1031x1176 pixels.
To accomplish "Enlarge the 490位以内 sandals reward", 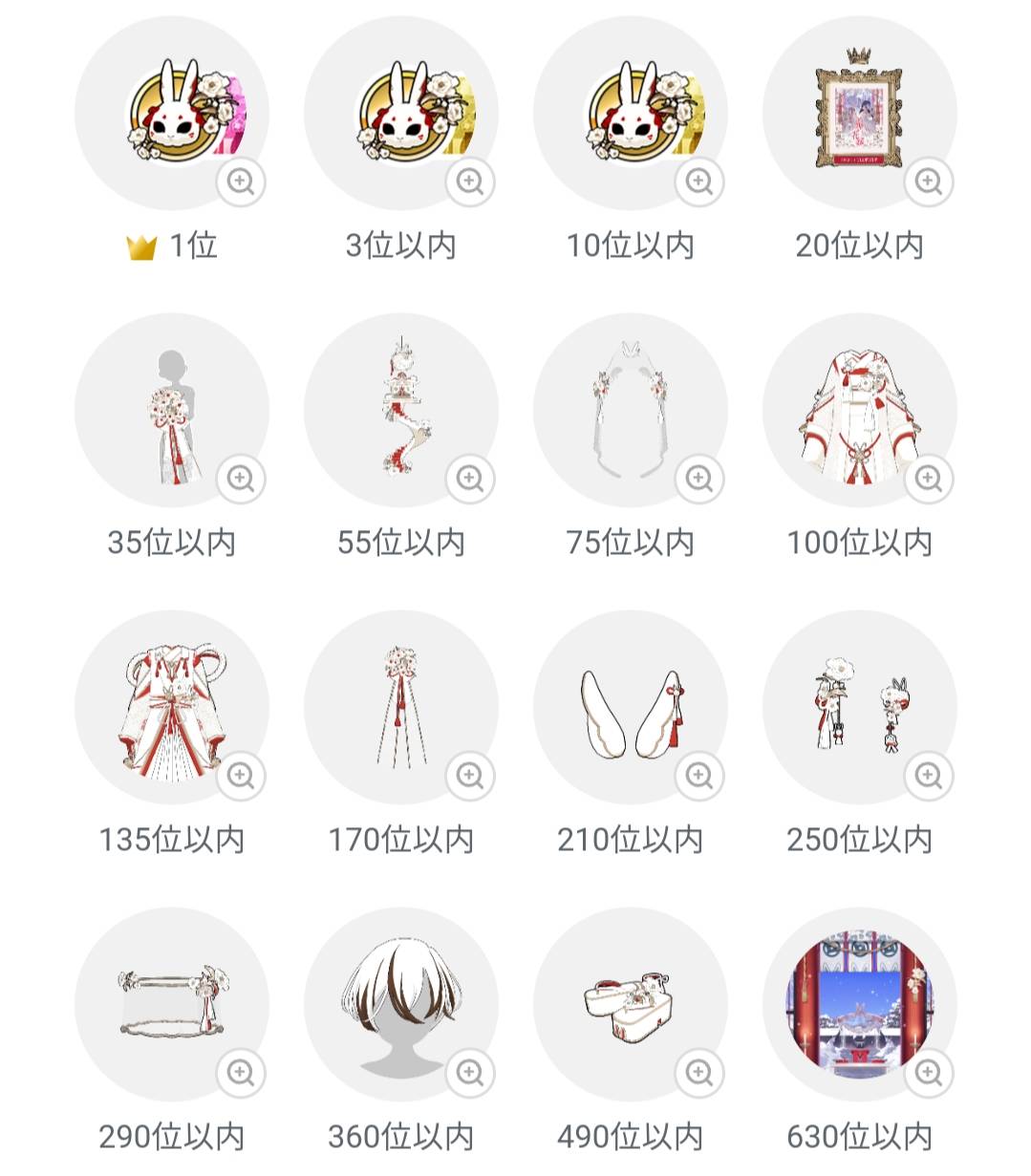I will point(699,1073).
